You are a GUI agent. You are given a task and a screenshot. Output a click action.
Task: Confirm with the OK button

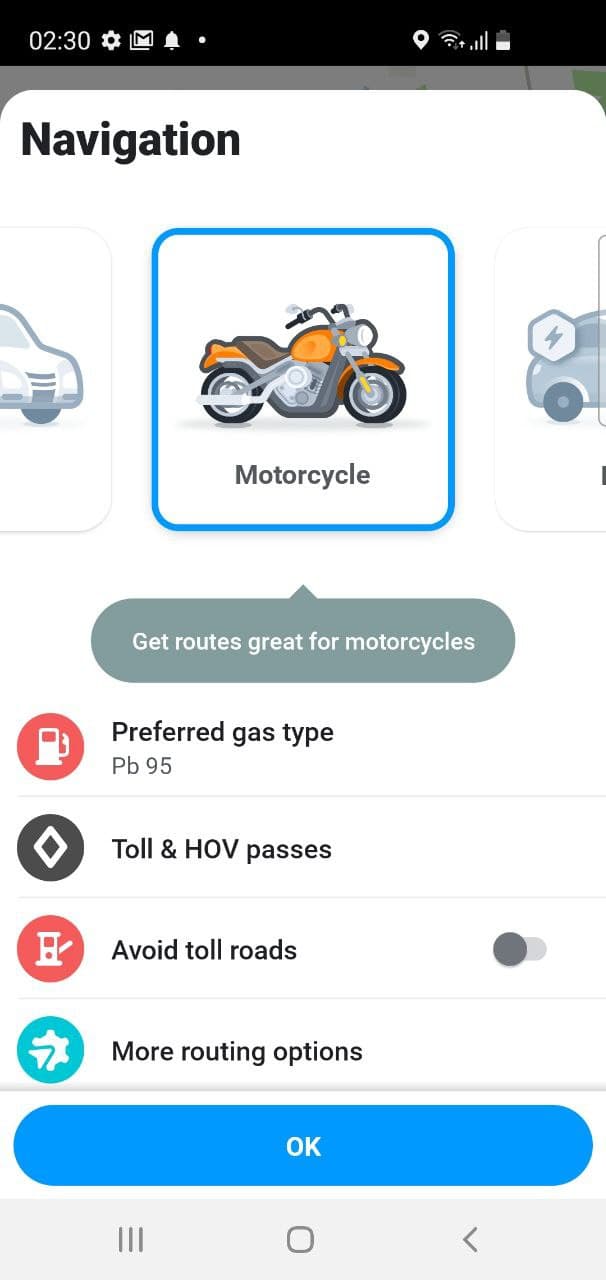[x=303, y=1146]
